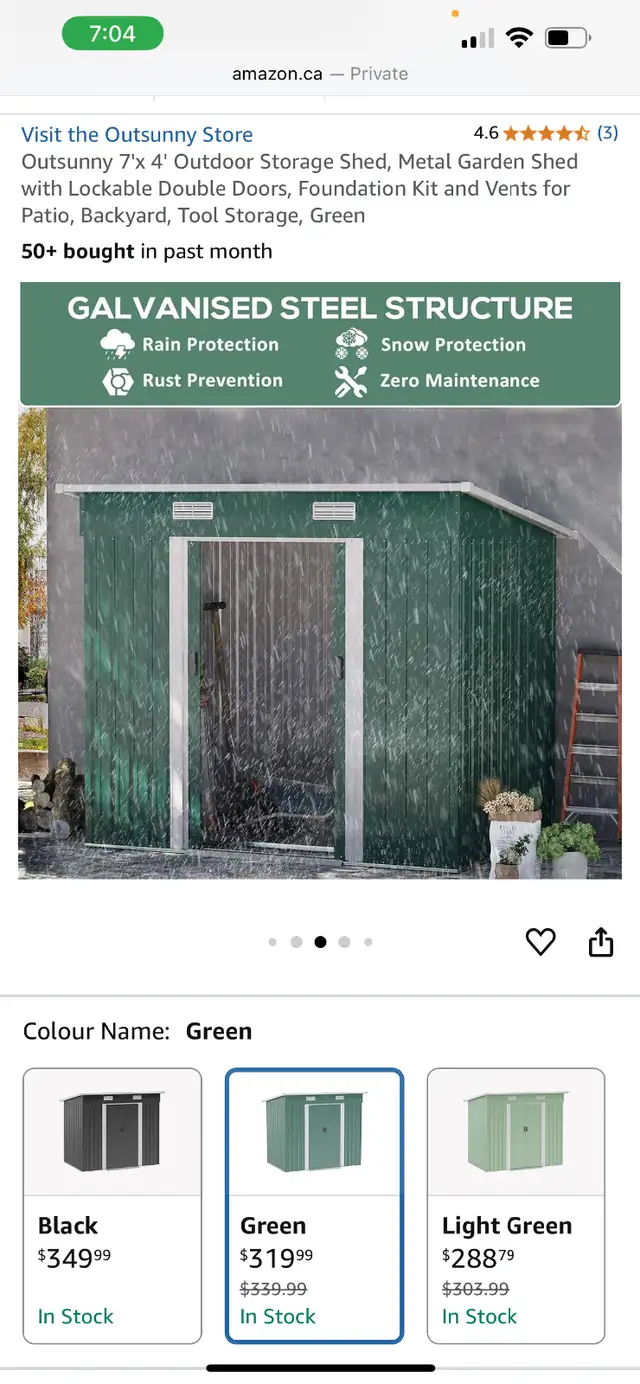640x1384 pixels.
Task: Select the Black colour option
Action: (112, 1206)
